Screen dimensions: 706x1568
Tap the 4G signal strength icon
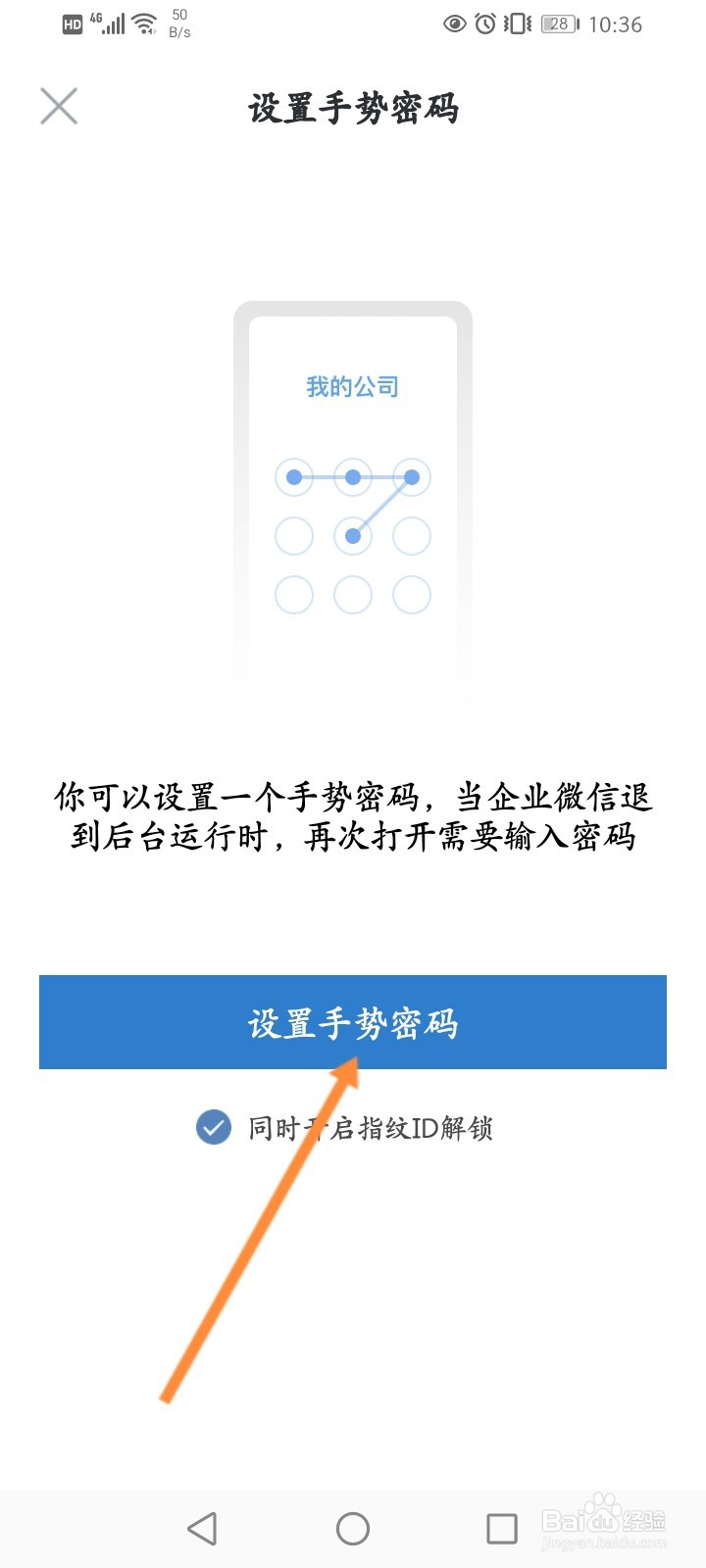click(x=111, y=24)
